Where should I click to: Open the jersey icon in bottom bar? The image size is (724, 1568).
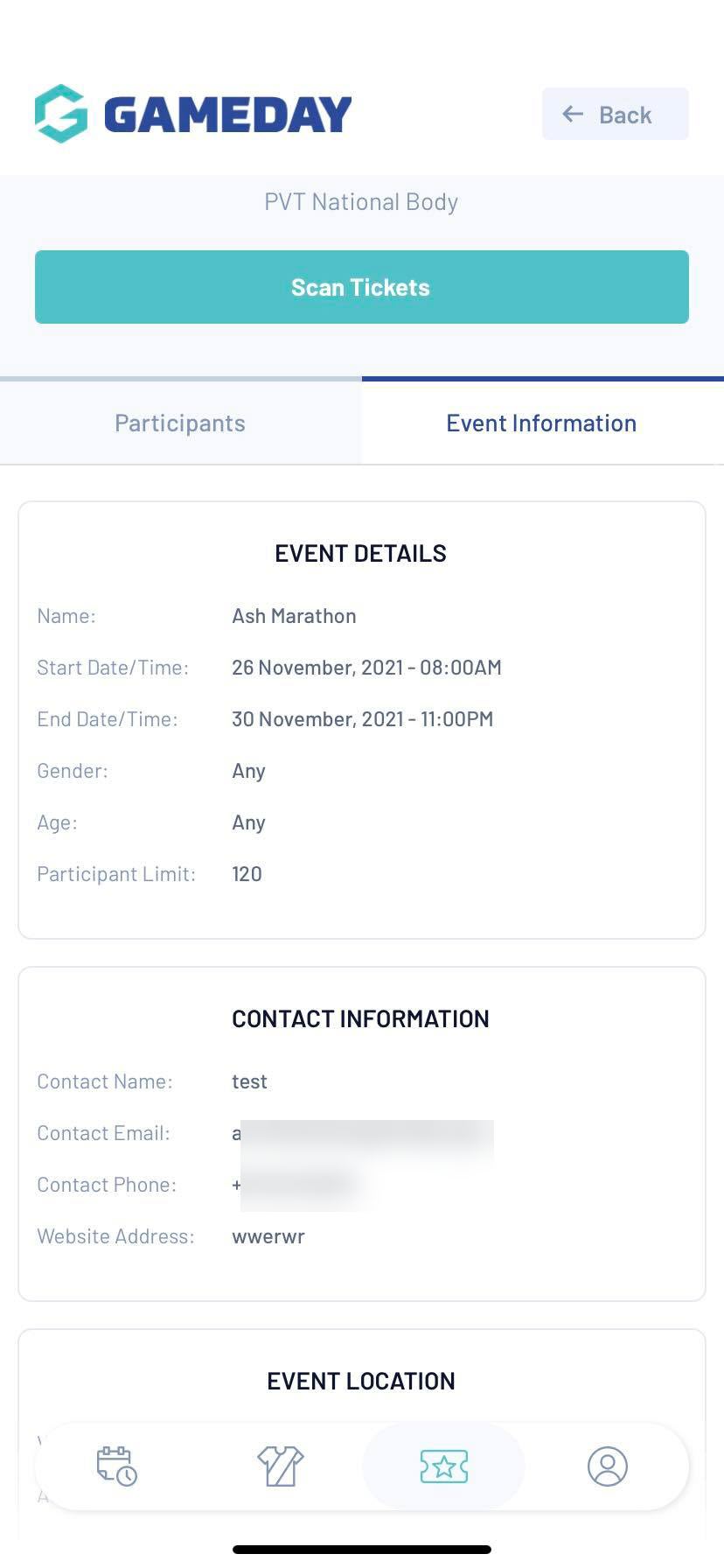[280, 1466]
